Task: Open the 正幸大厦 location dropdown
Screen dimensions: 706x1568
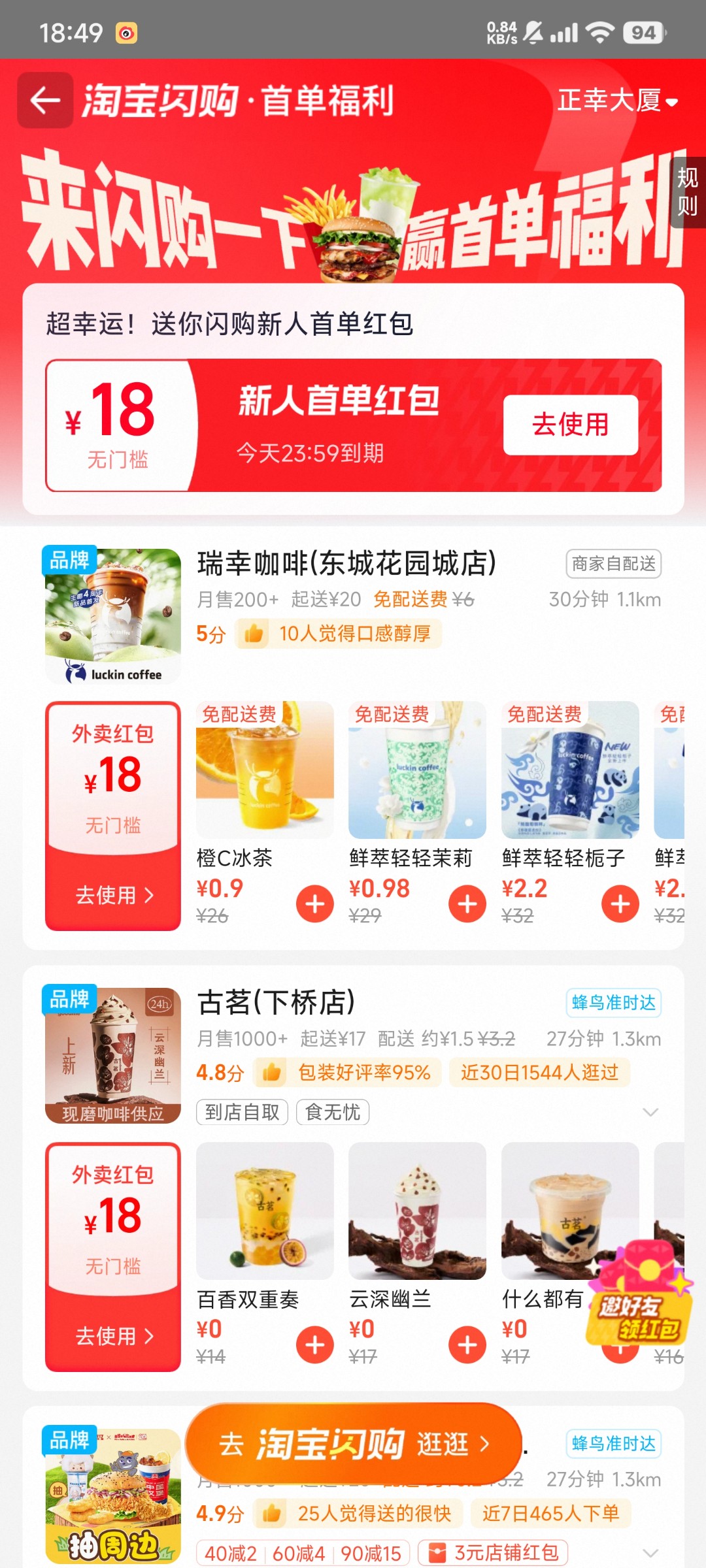Action: coord(616,101)
